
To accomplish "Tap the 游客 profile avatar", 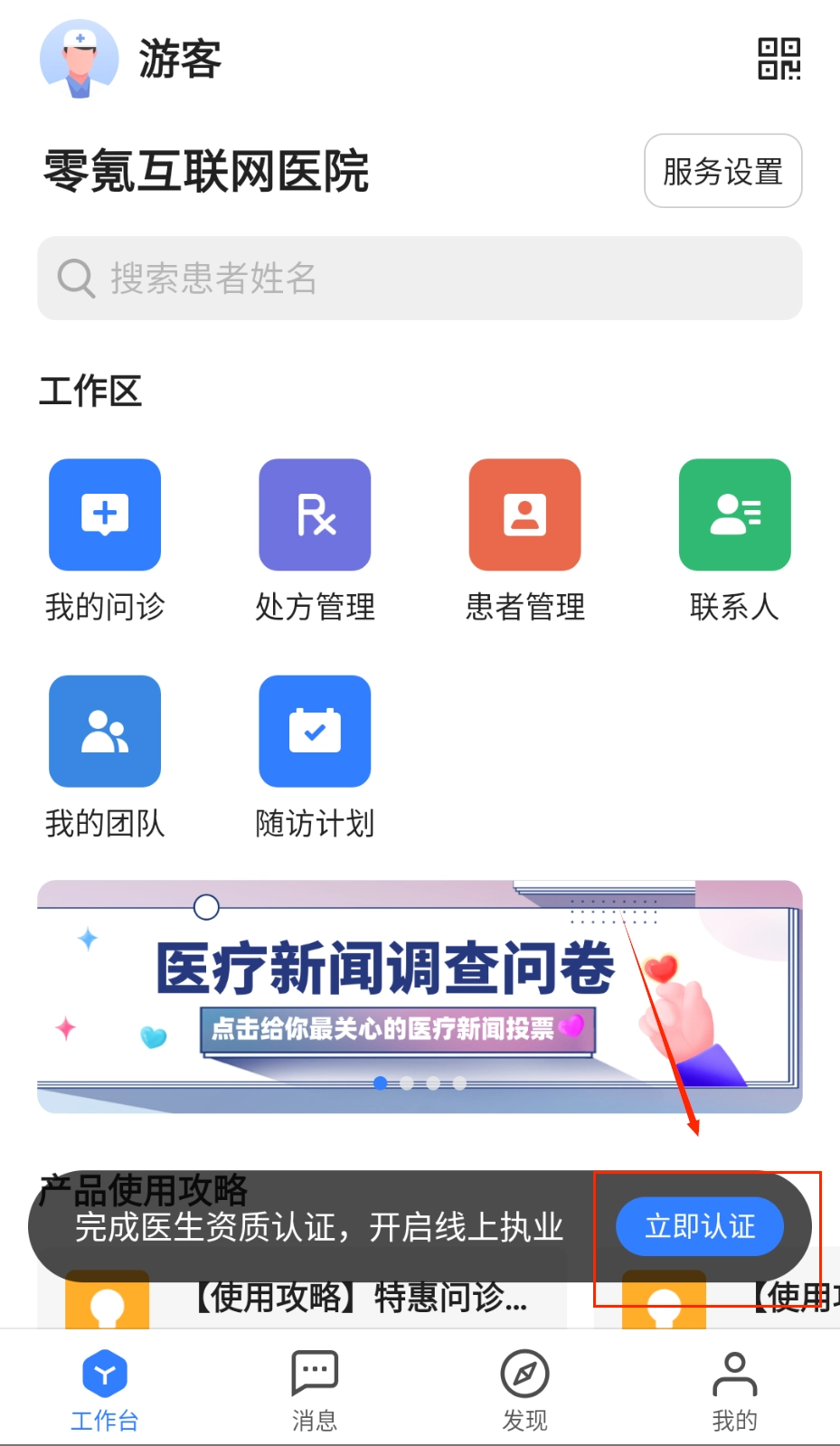I will coord(80,59).
